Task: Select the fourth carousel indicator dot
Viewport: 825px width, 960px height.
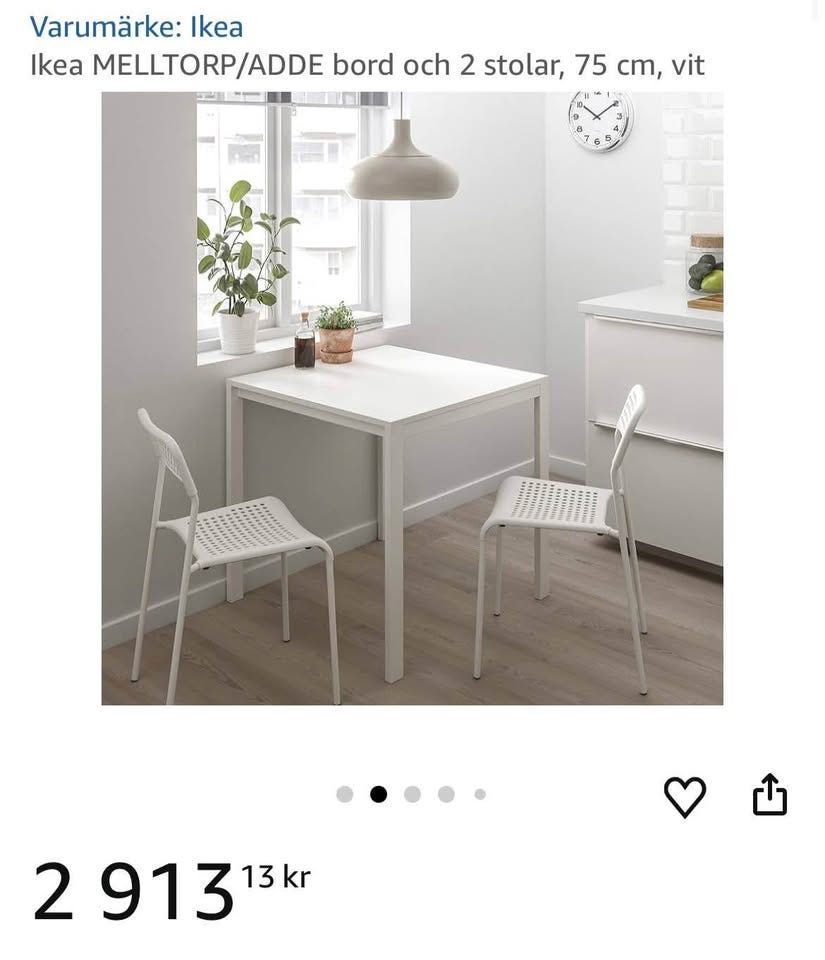Action: click(443, 793)
